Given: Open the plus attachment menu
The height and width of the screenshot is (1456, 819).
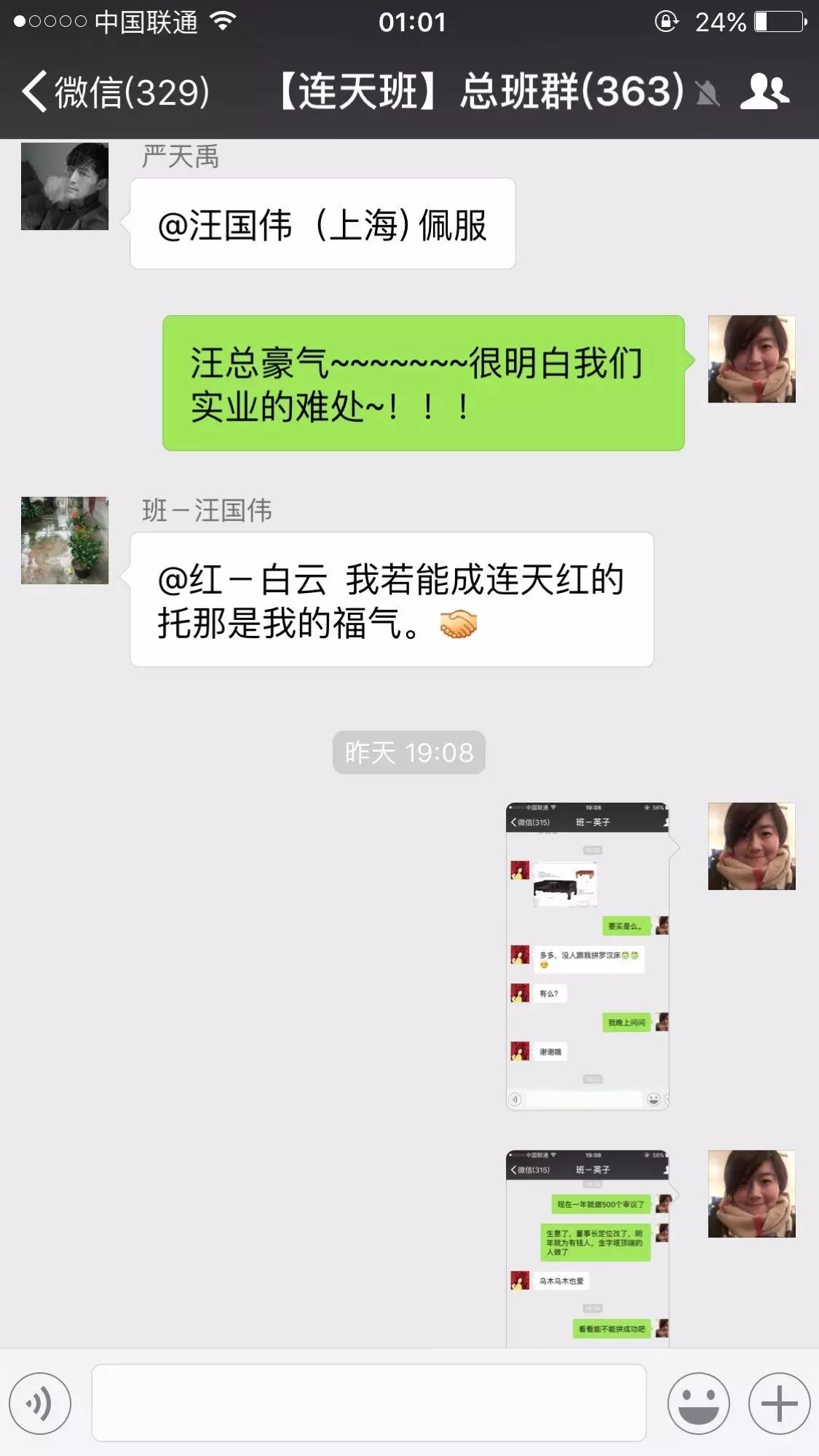Looking at the screenshot, I should tap(779, 1404).
